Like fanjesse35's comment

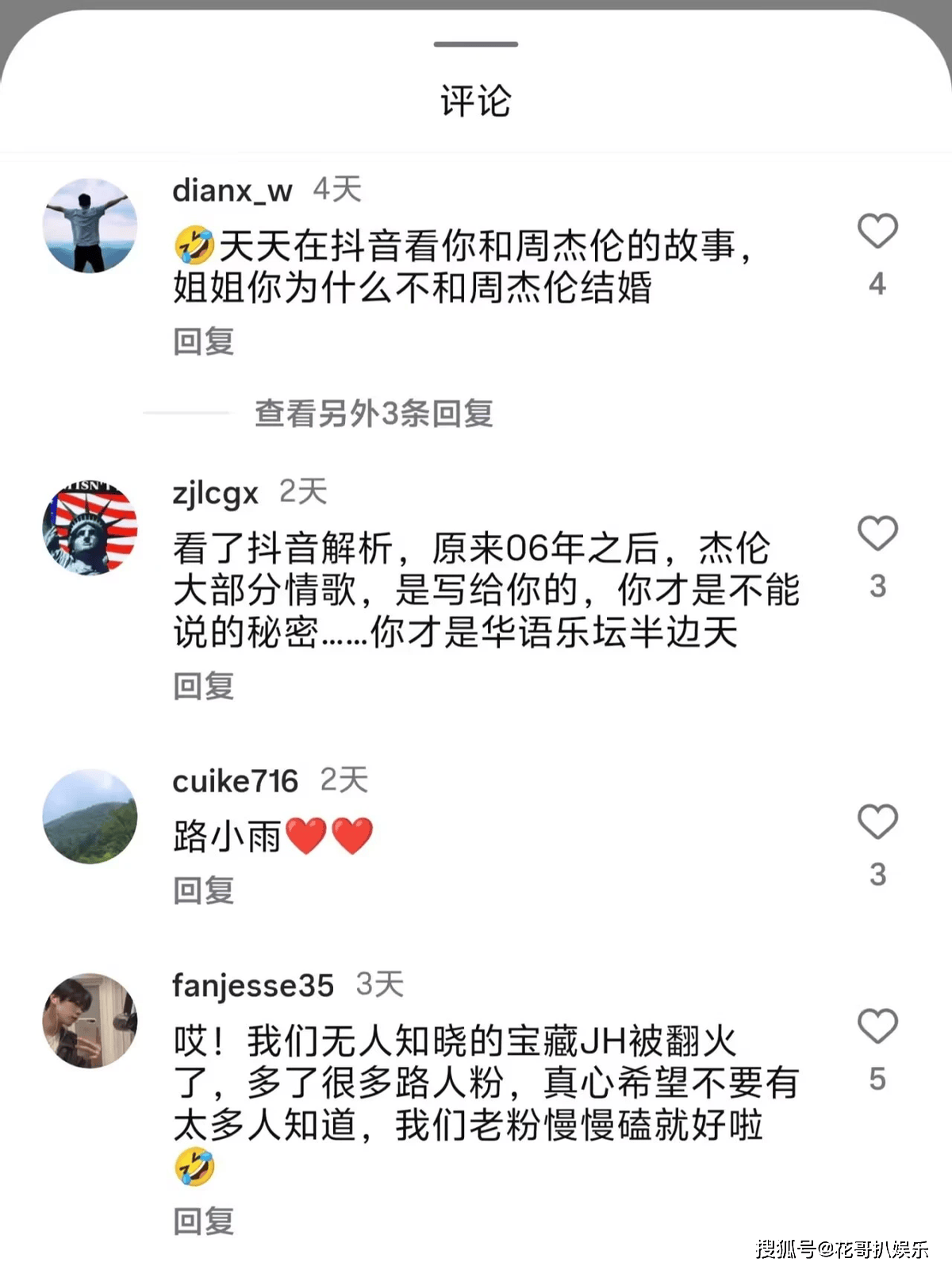point(877,1026)
